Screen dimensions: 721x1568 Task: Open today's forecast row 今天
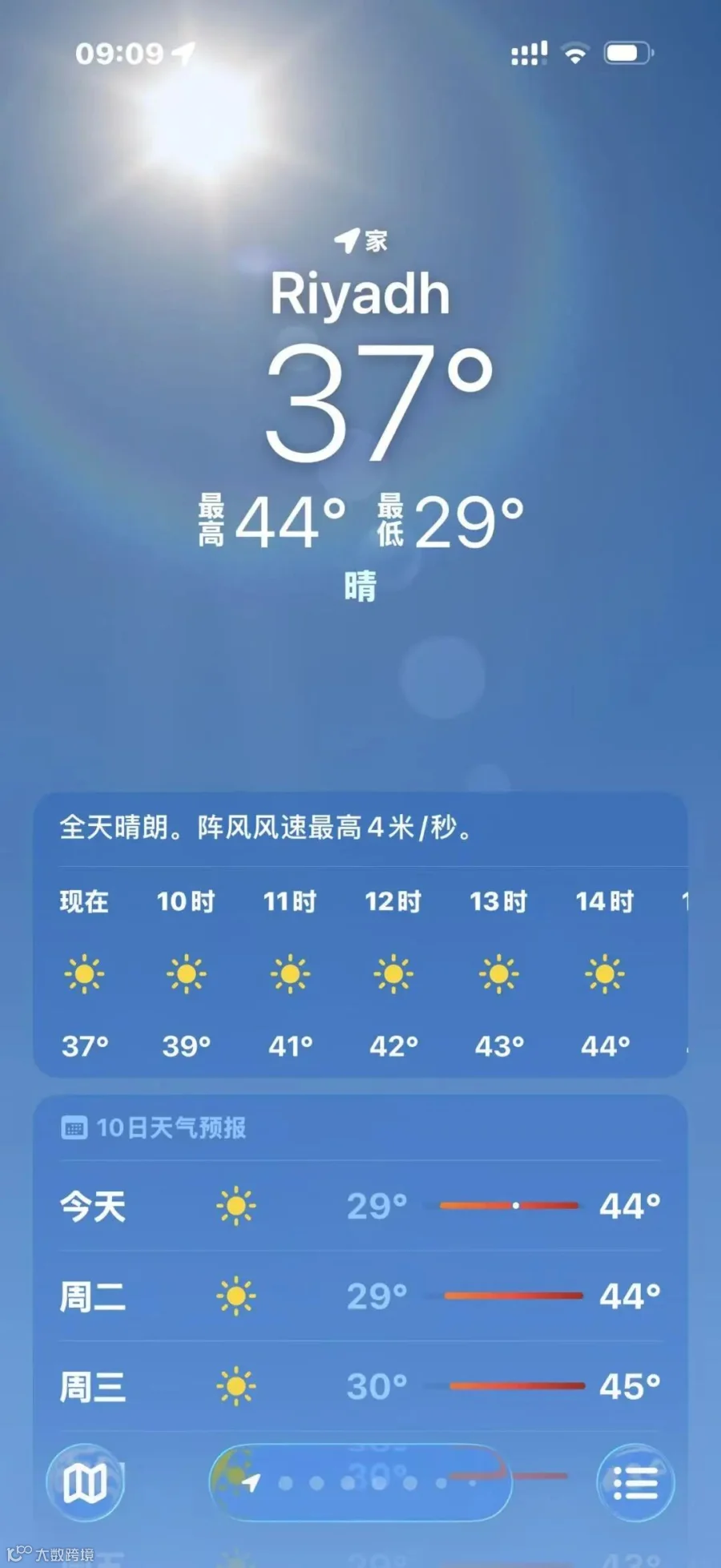pos(360,1206)
